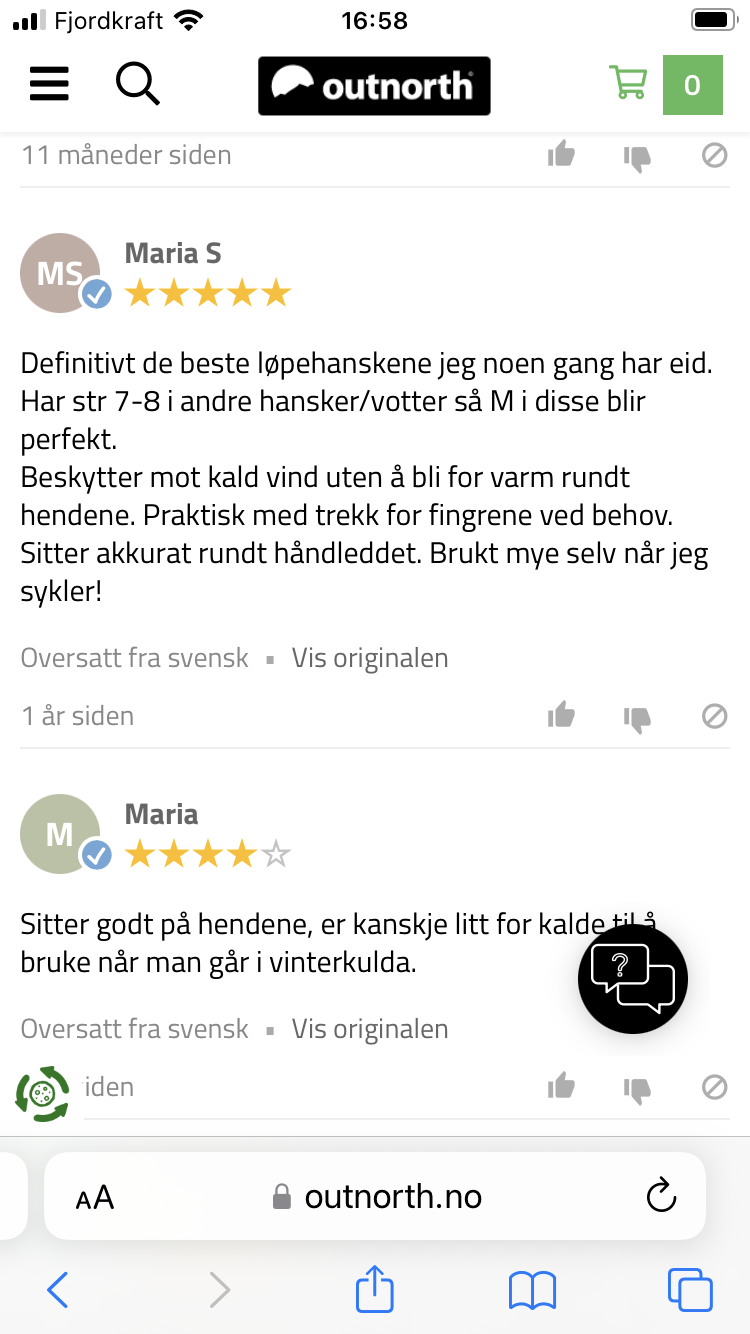Open the chat support bubble

click(x=632, y=978)
